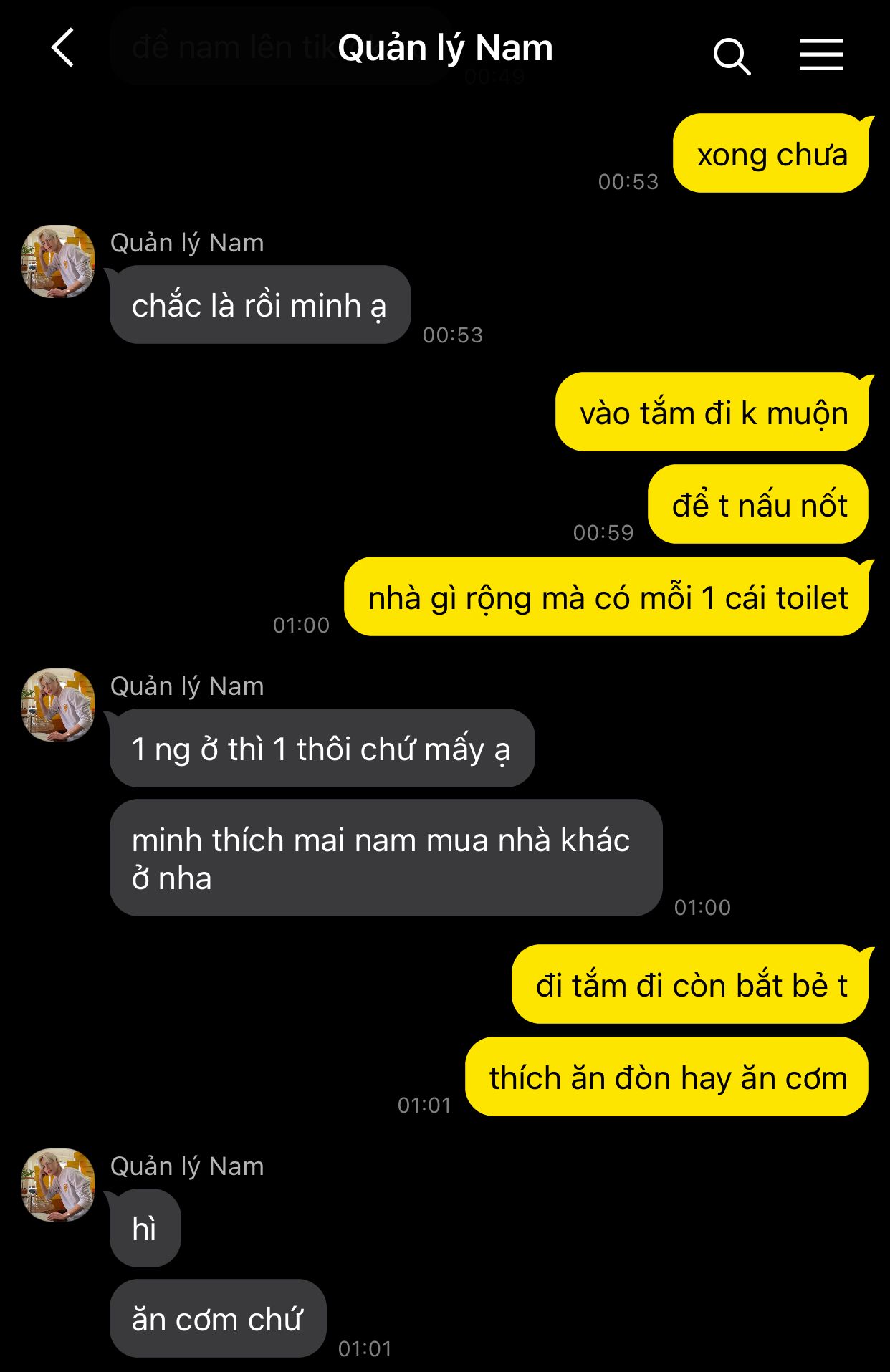Viewport: 890px width, 1372px height.
Task: Open Quản lý Nam's avatar above "chắc là rồi"
Action: pyautogui.click(x=58, y=262)
